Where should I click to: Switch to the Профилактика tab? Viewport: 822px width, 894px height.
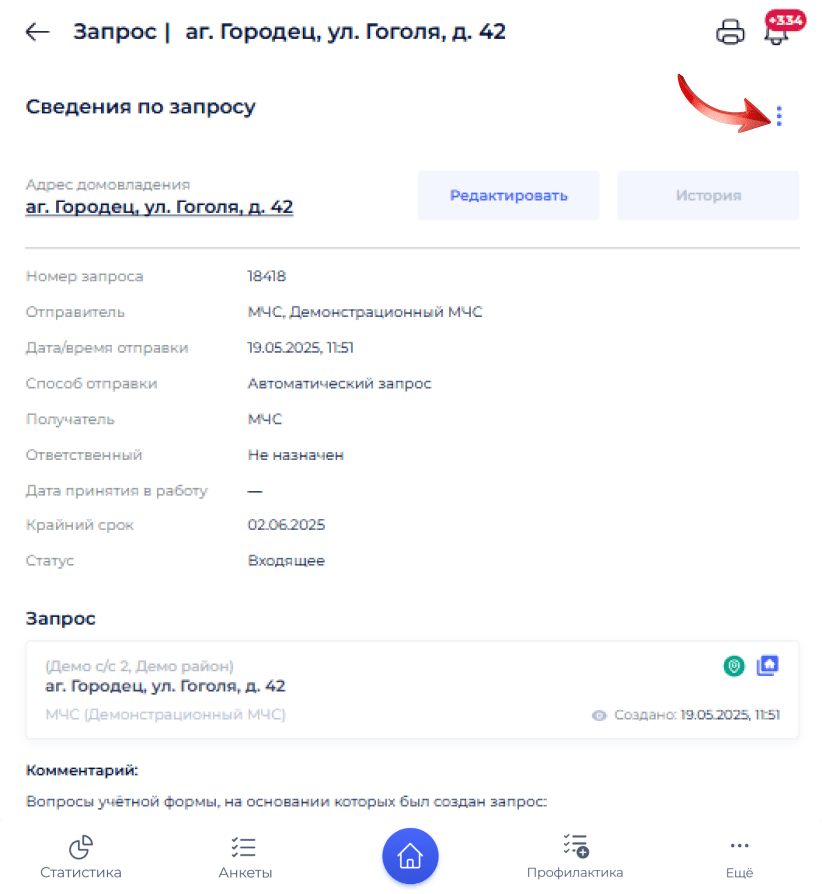575,857
